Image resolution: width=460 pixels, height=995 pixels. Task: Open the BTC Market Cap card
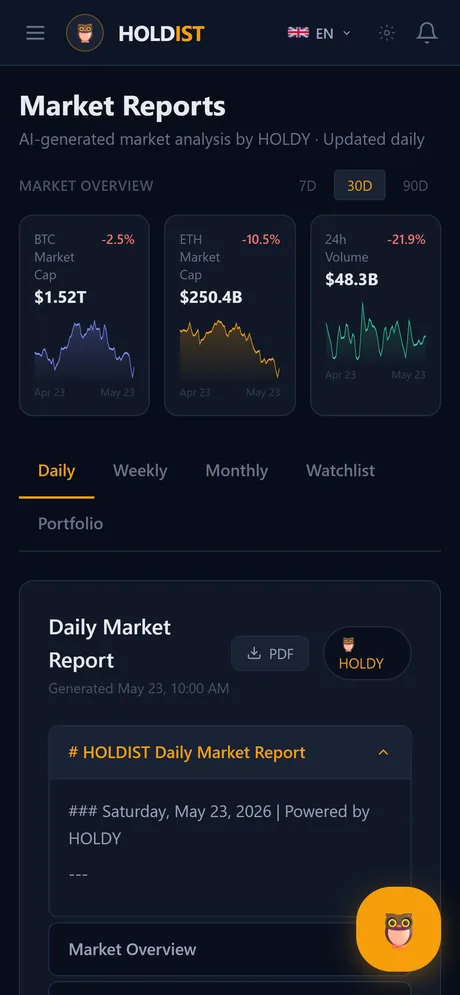pos(84,315)
